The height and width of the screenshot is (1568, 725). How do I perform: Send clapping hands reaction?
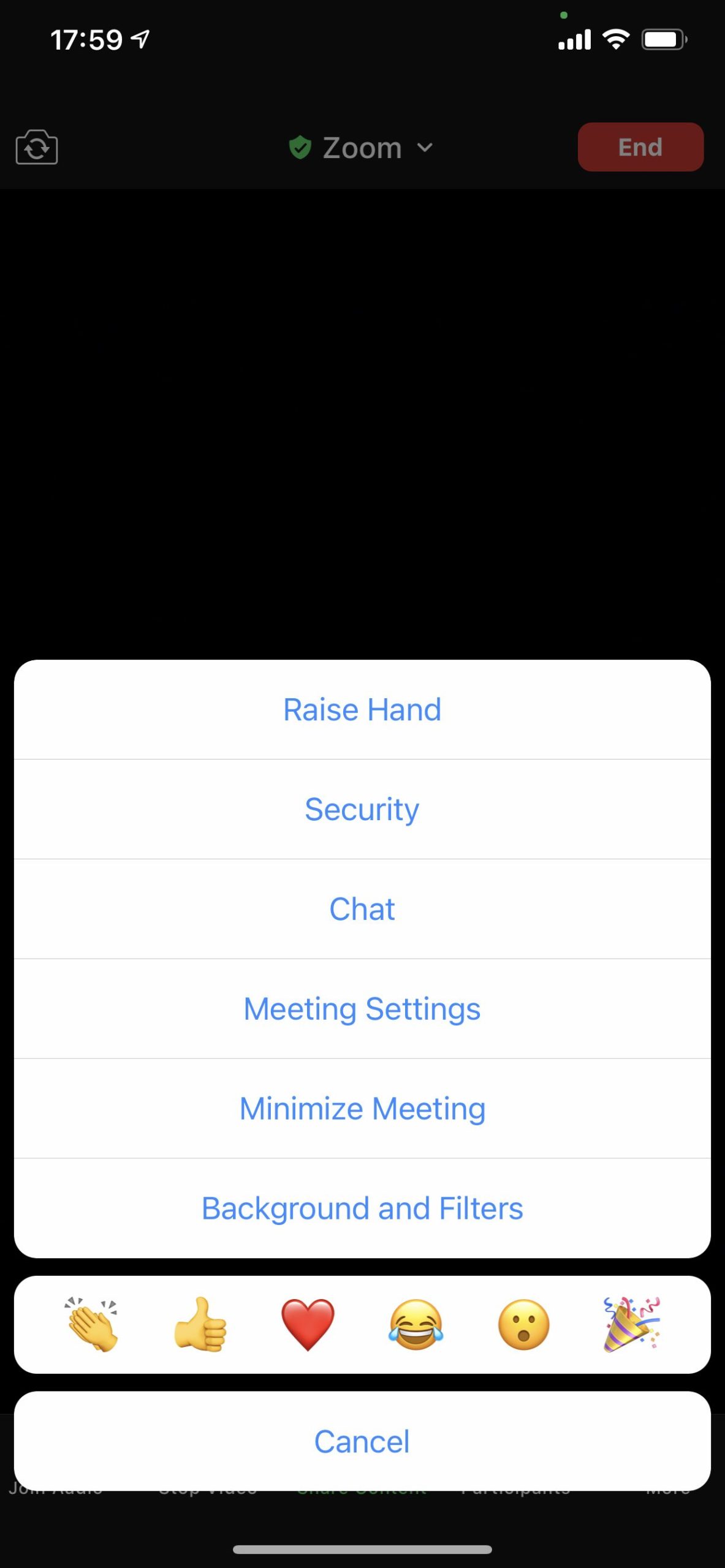tap(92, 1324)
